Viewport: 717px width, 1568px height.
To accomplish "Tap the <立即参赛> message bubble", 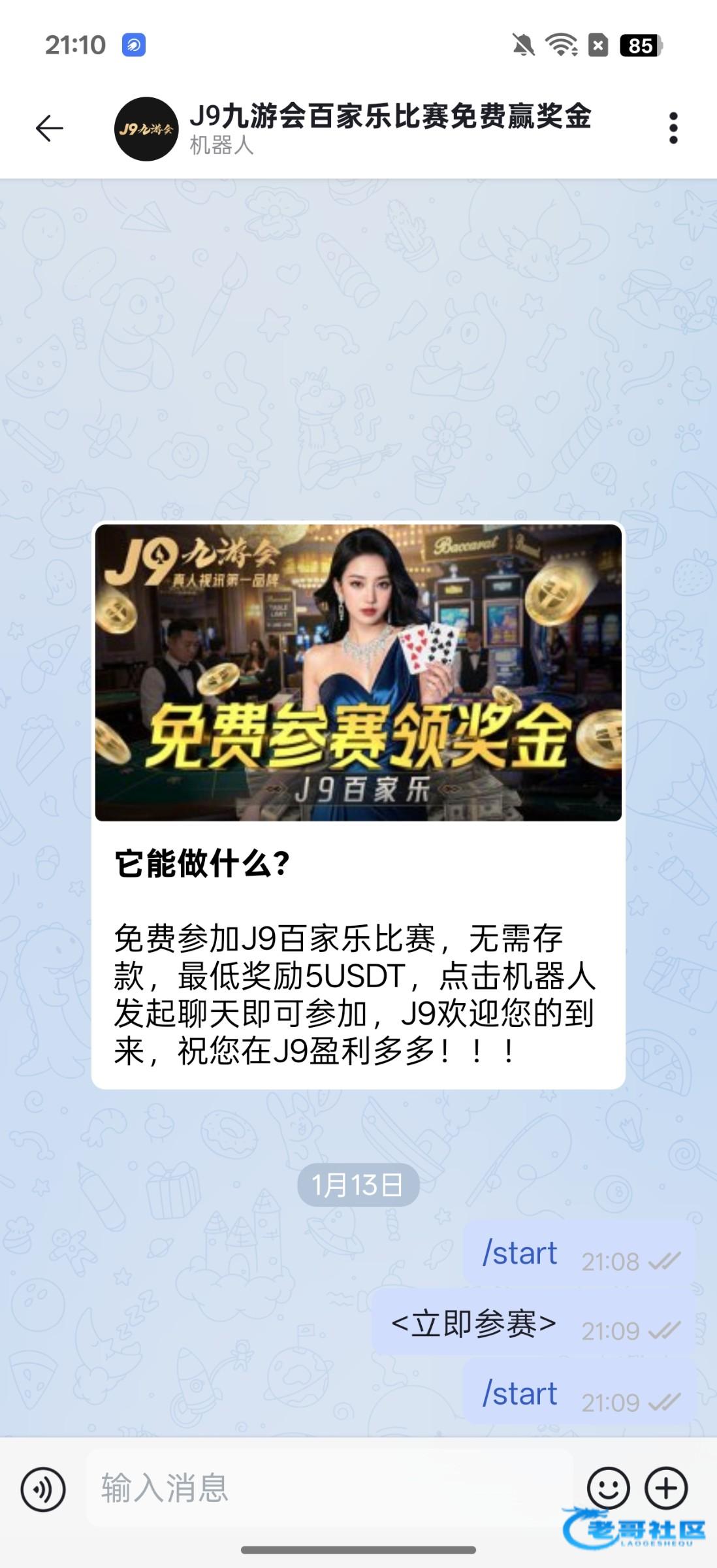I will coord(473,1324).
